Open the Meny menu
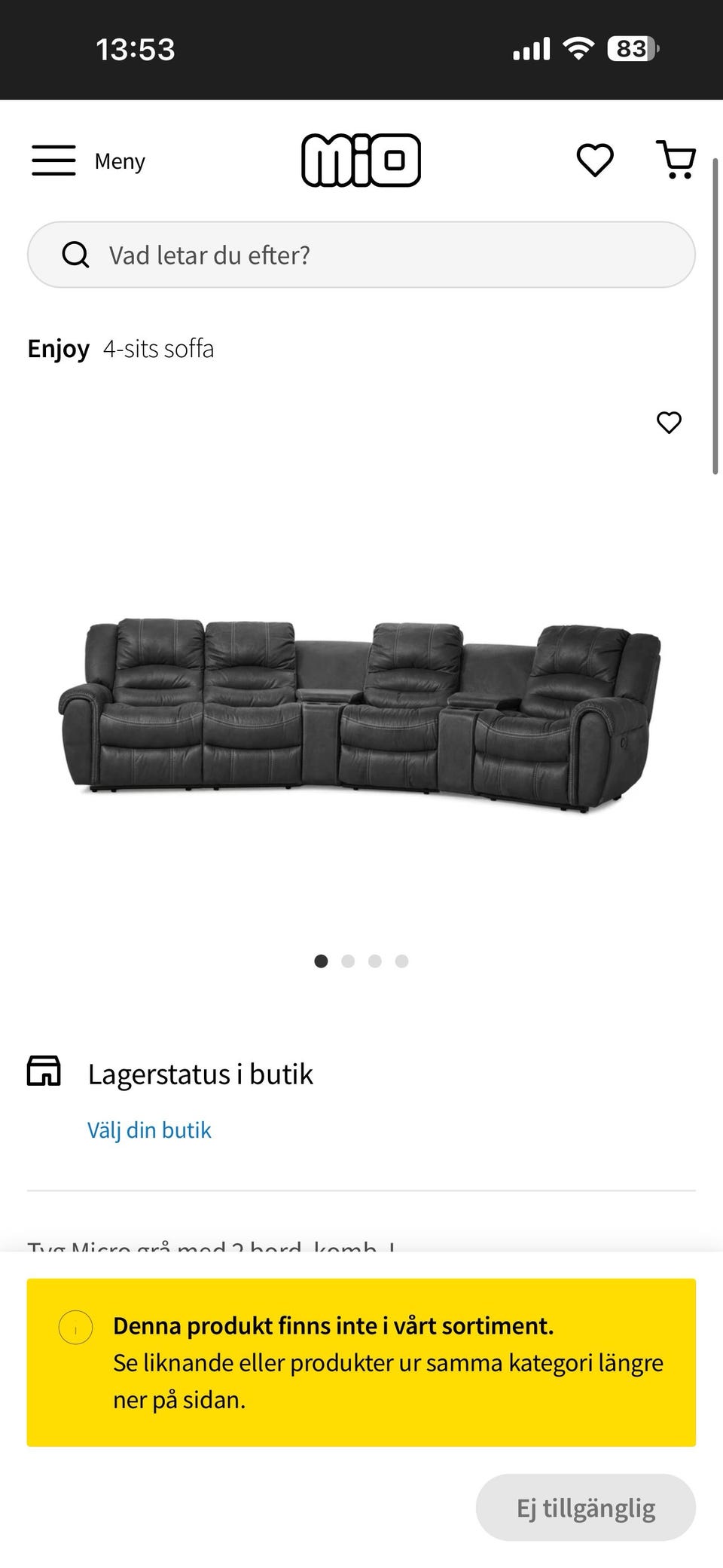This screenshot has height=1568, width=723. pos(120,160)
